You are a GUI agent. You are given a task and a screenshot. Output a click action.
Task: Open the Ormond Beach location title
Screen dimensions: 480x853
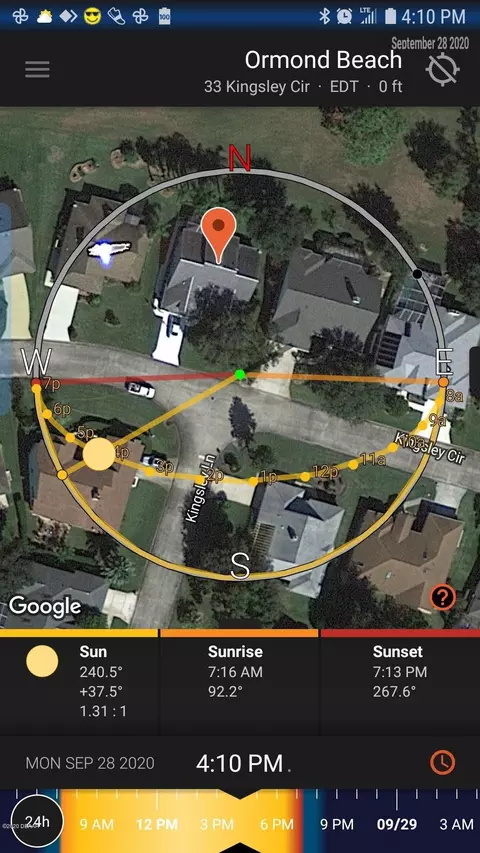(323, 60)
